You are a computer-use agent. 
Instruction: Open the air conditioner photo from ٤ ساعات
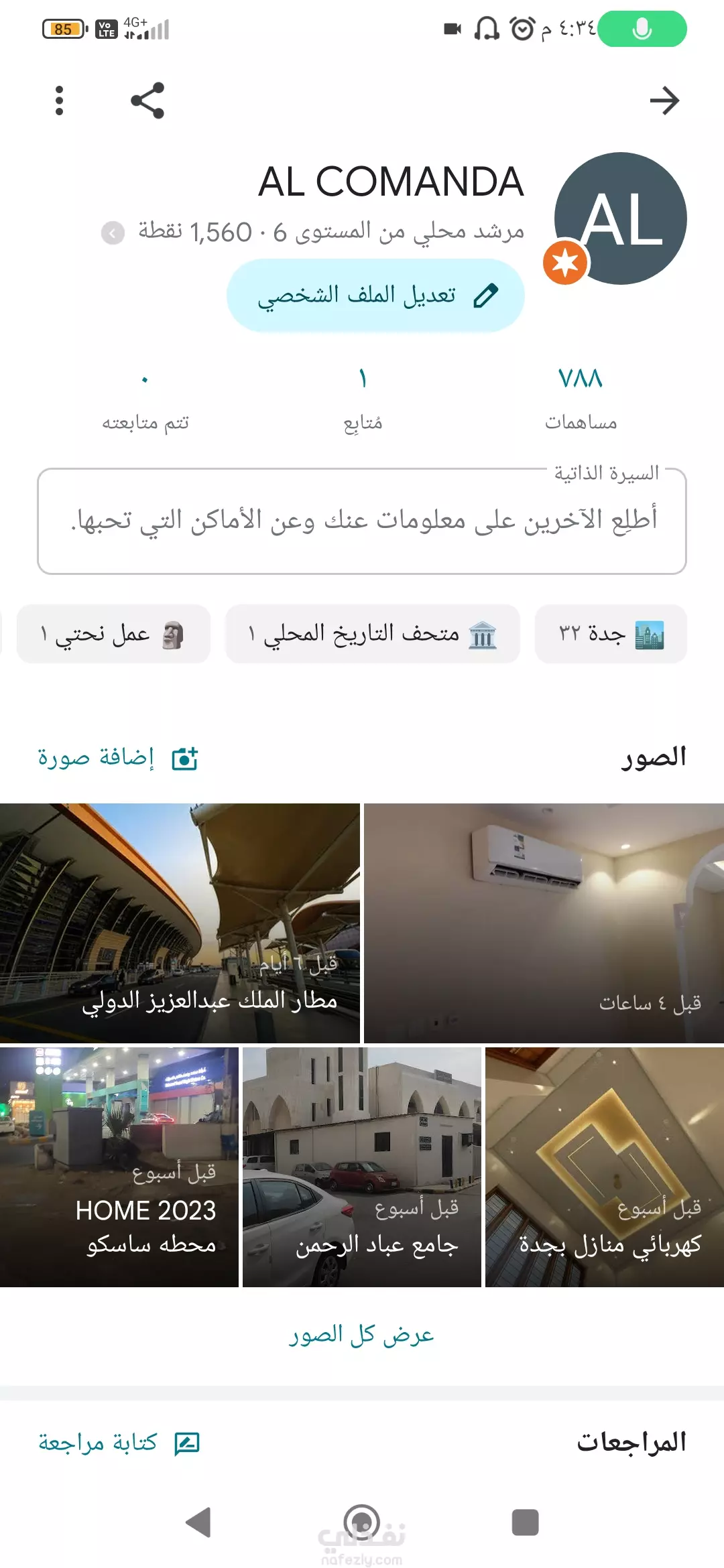544,923
